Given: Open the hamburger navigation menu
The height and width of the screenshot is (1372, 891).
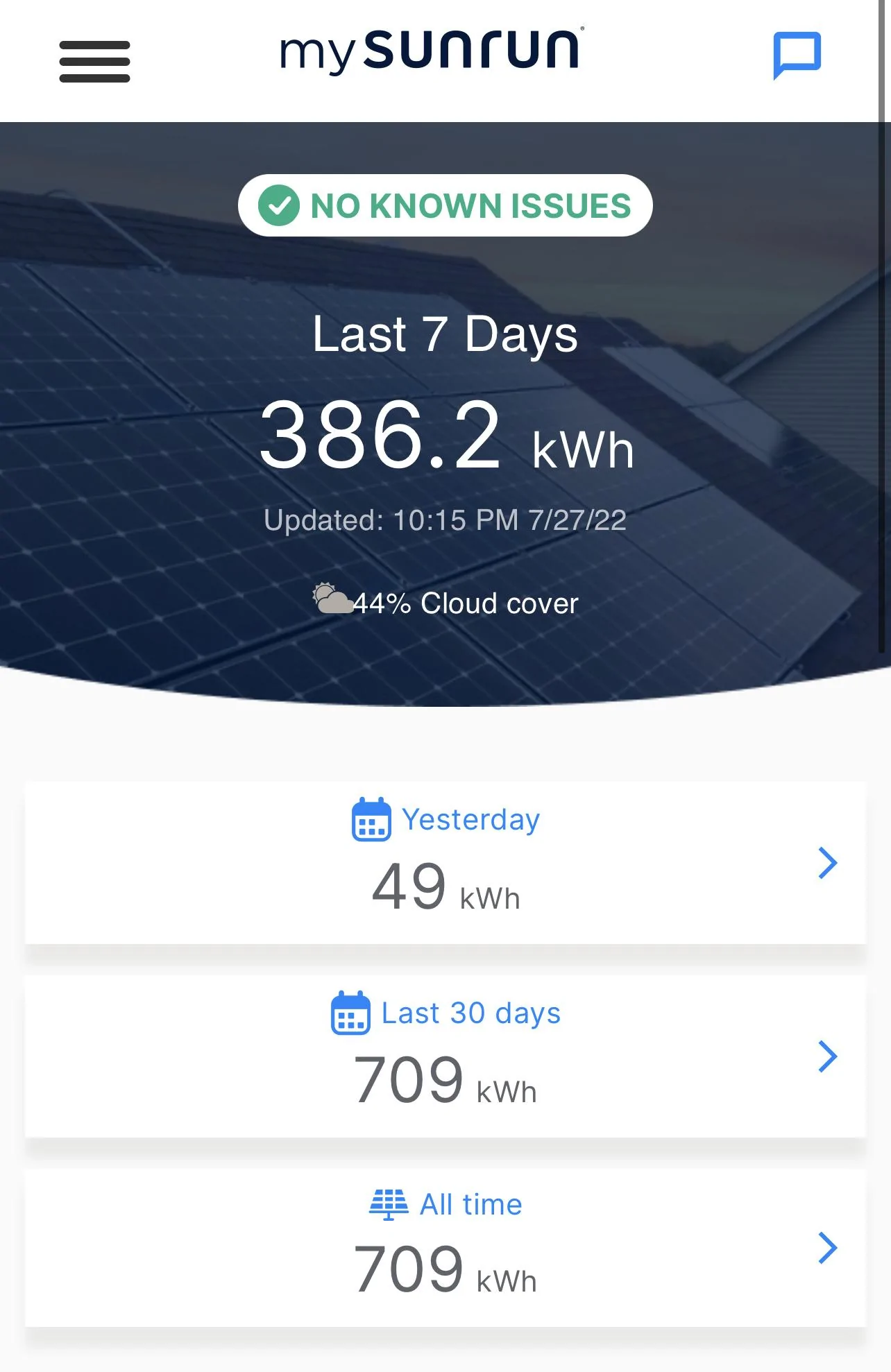Looking at the screenshot, I should point(94,61).
